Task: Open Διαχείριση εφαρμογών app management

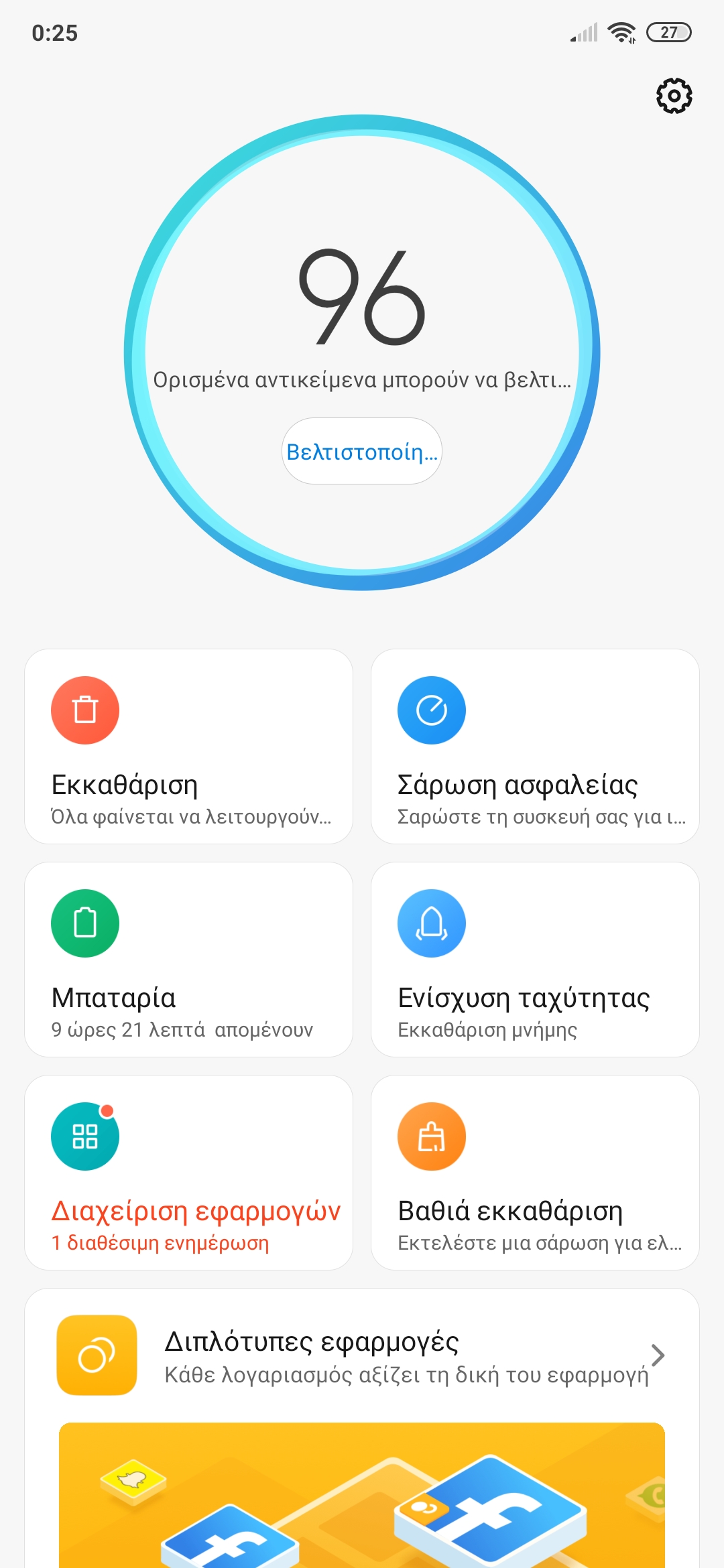Action: [x=189, y=1173]
